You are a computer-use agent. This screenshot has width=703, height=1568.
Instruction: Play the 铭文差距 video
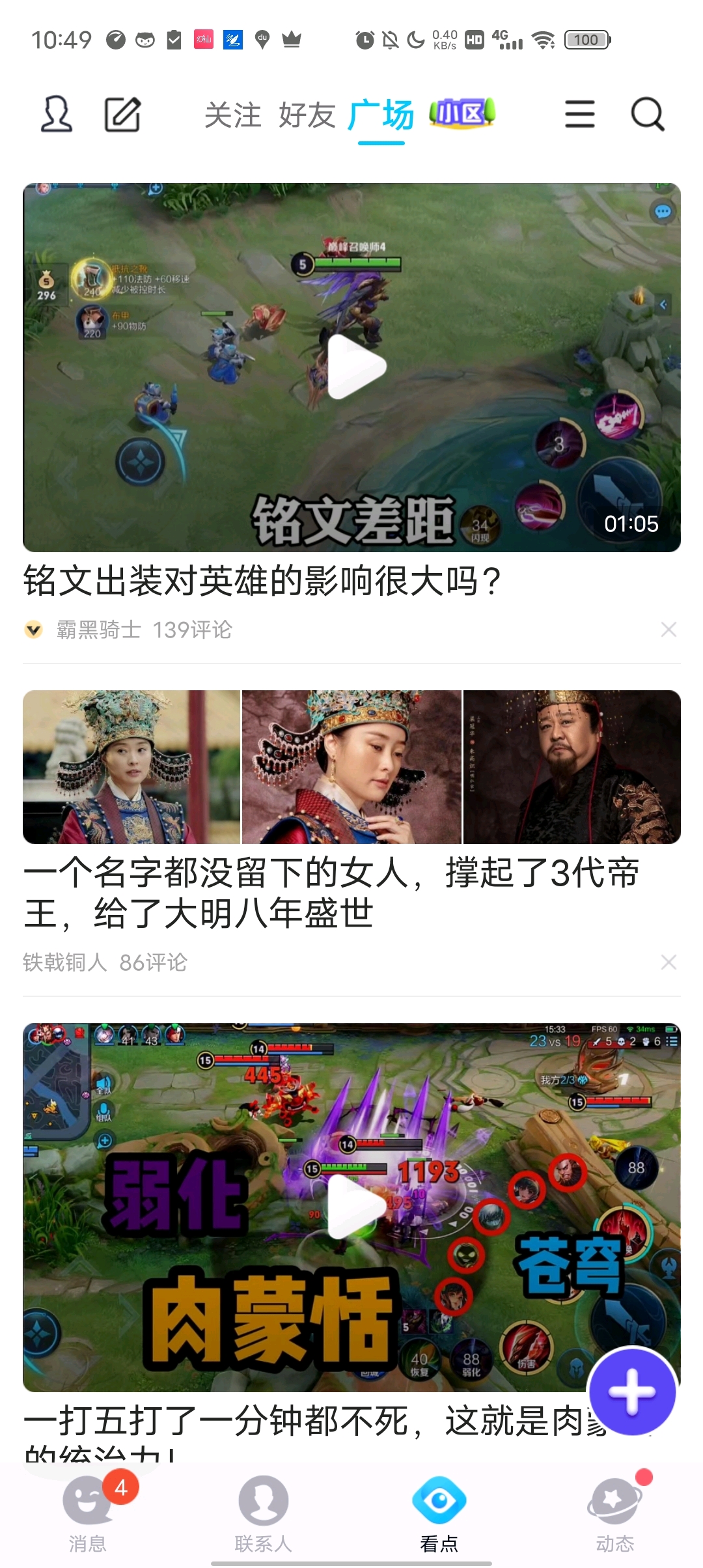coord(355,367)
